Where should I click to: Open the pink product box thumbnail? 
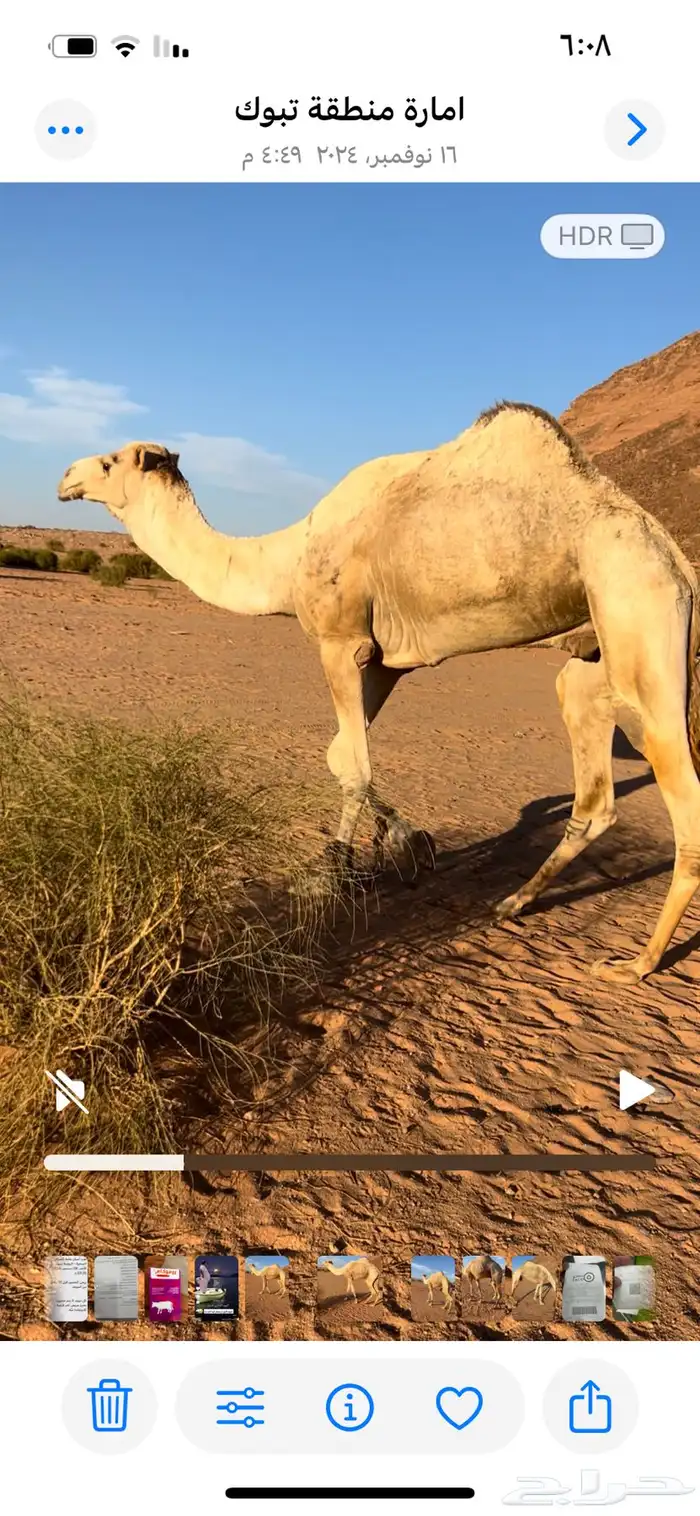pyautogui.click(x=166, y=1289)
